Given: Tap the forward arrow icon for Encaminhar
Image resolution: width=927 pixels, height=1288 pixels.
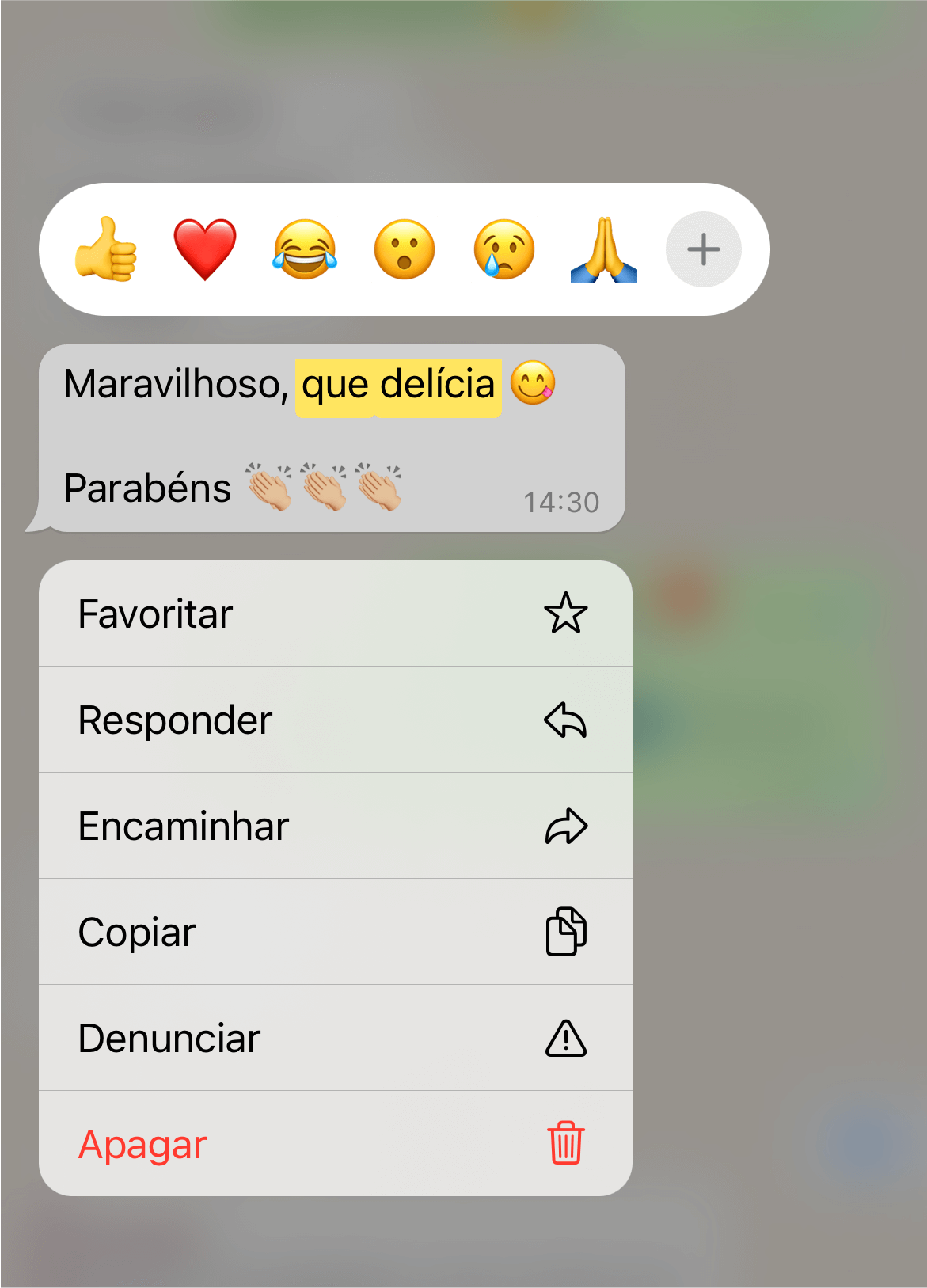Looking at the screenshot, I should coord(566,826).
